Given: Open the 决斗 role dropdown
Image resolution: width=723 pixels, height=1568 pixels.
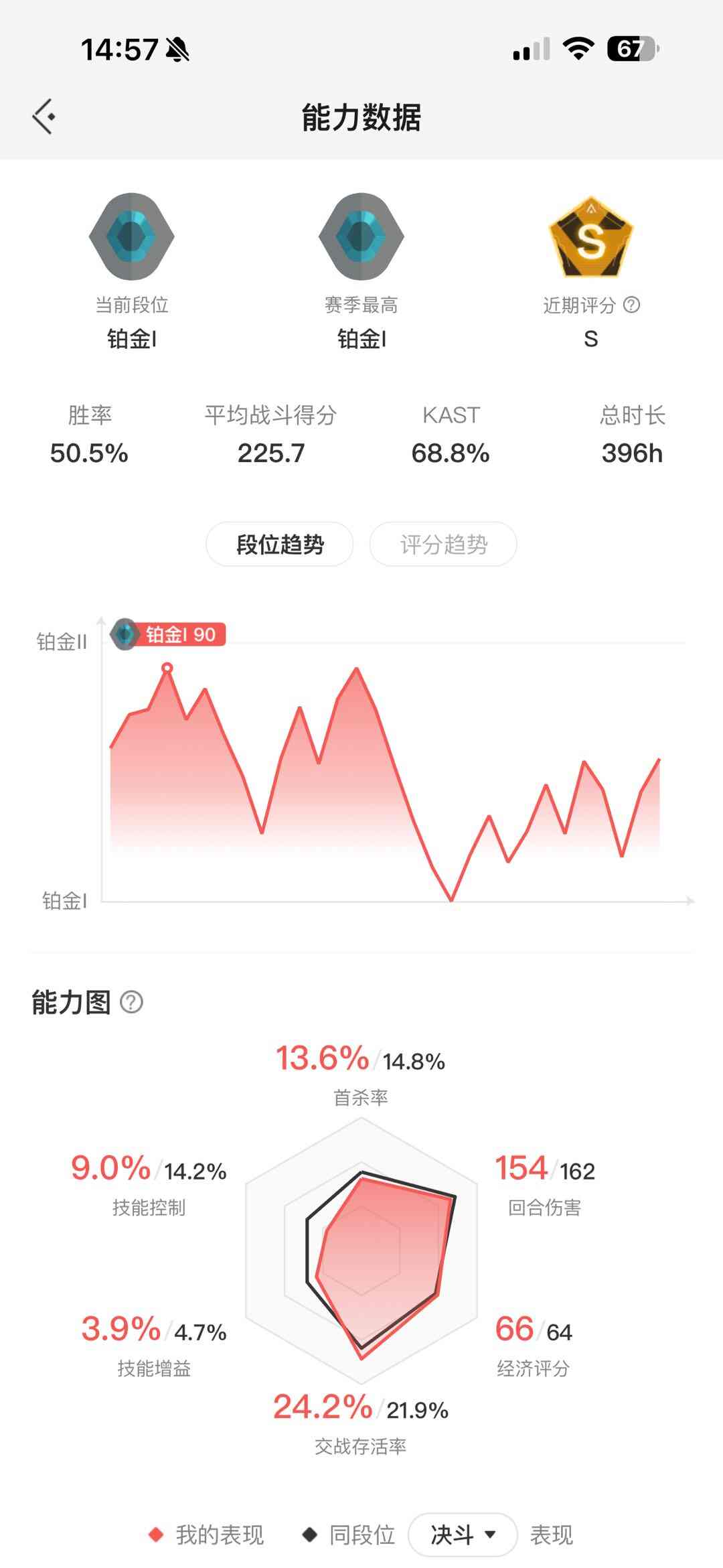Looking at the screenshot, I should pyautogui.click(x=463, y=1534).
